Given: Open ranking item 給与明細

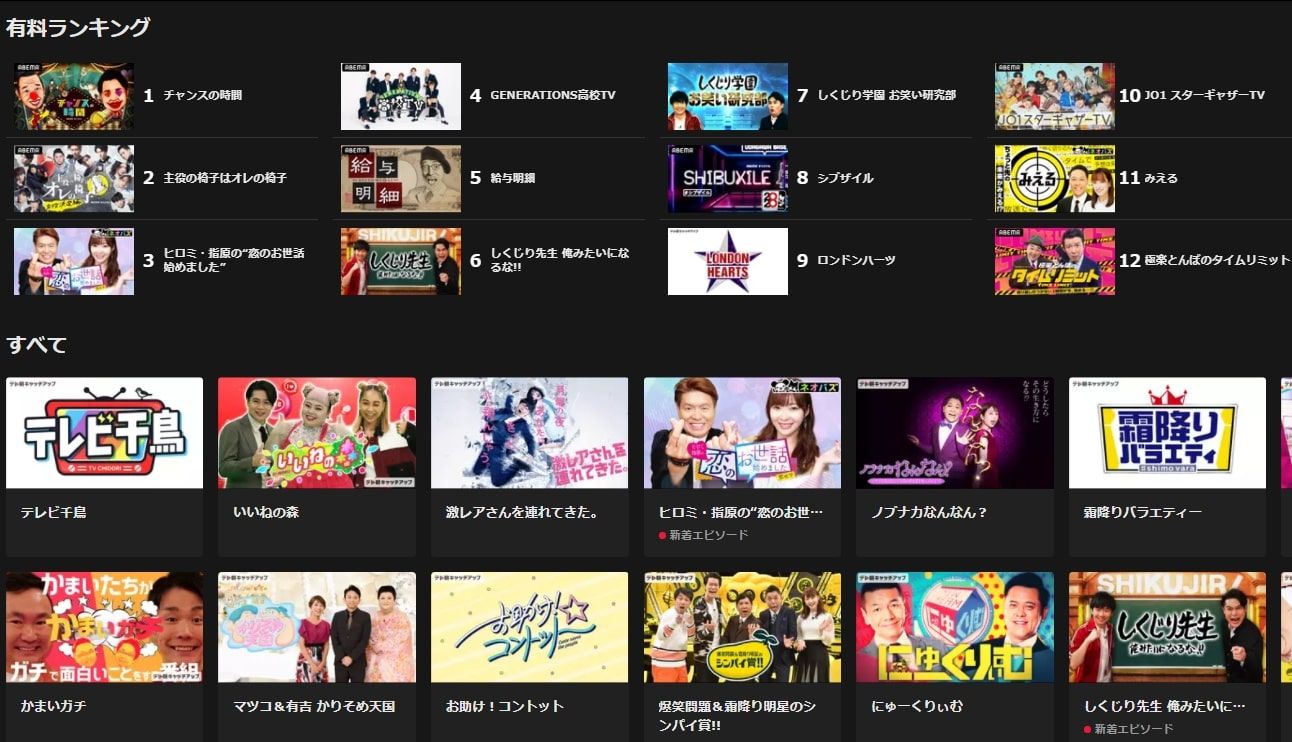Looking at the screenshot, I should point(512,178).
